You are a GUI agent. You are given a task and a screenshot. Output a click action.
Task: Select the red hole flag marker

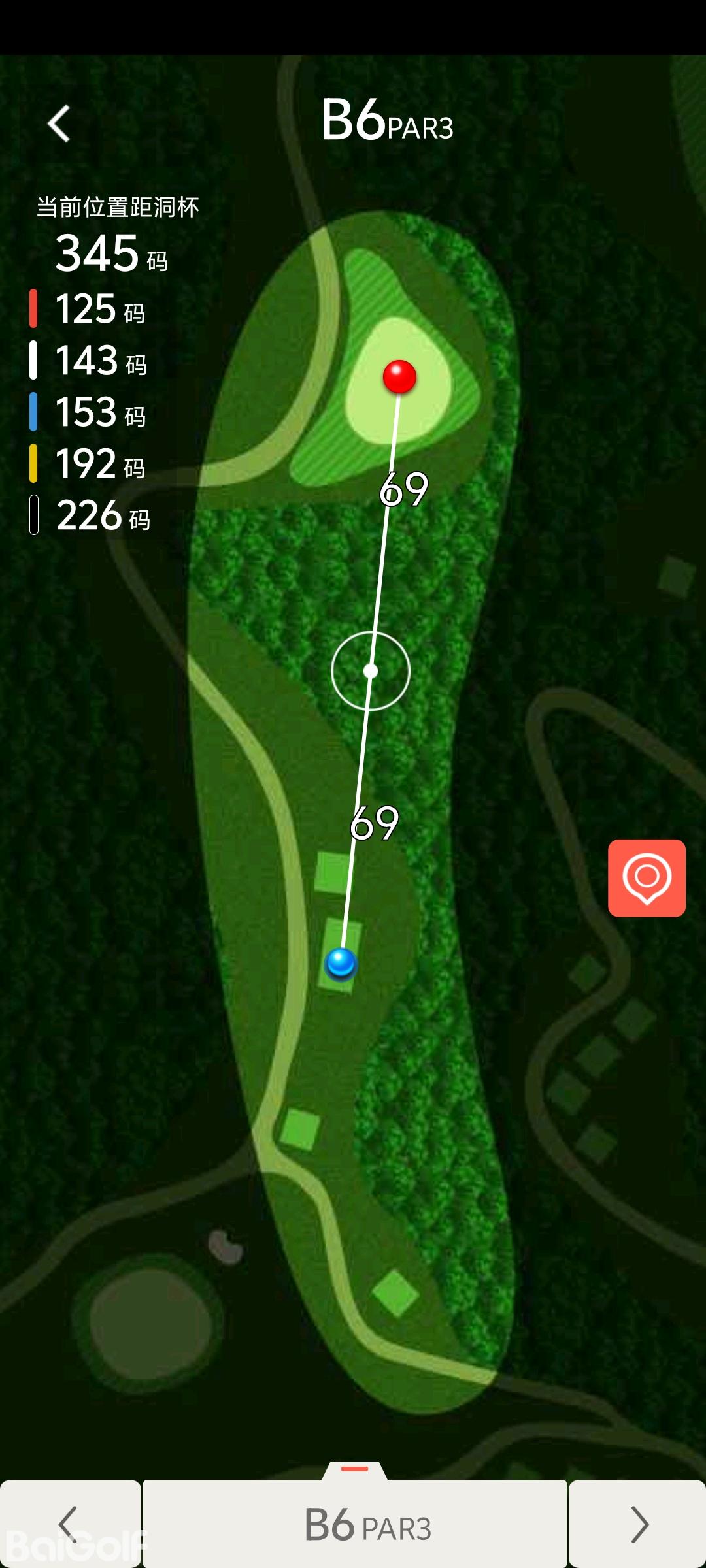click(x=399, y=377)
